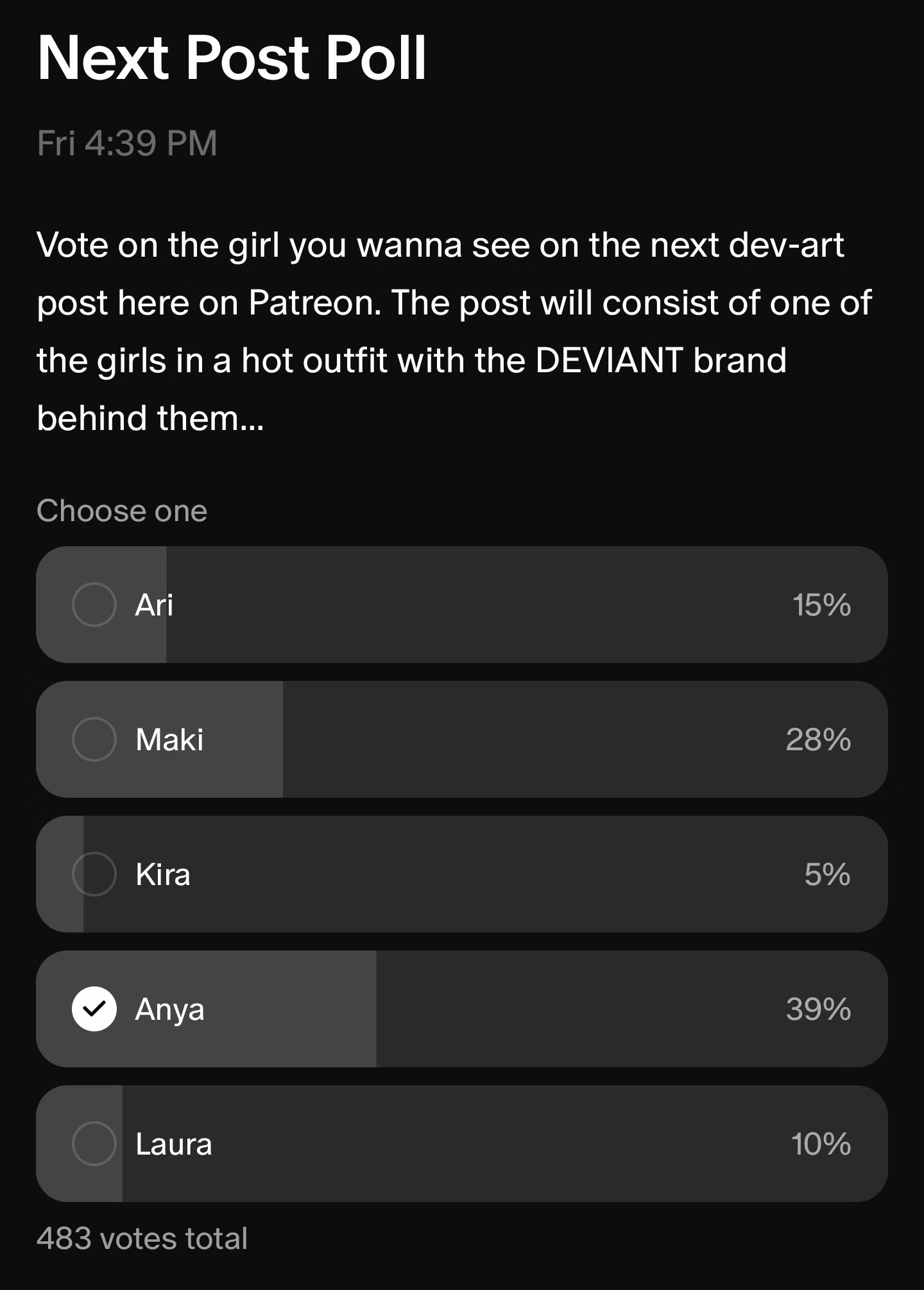Vote for Maki in the poll

coord(94,739)
